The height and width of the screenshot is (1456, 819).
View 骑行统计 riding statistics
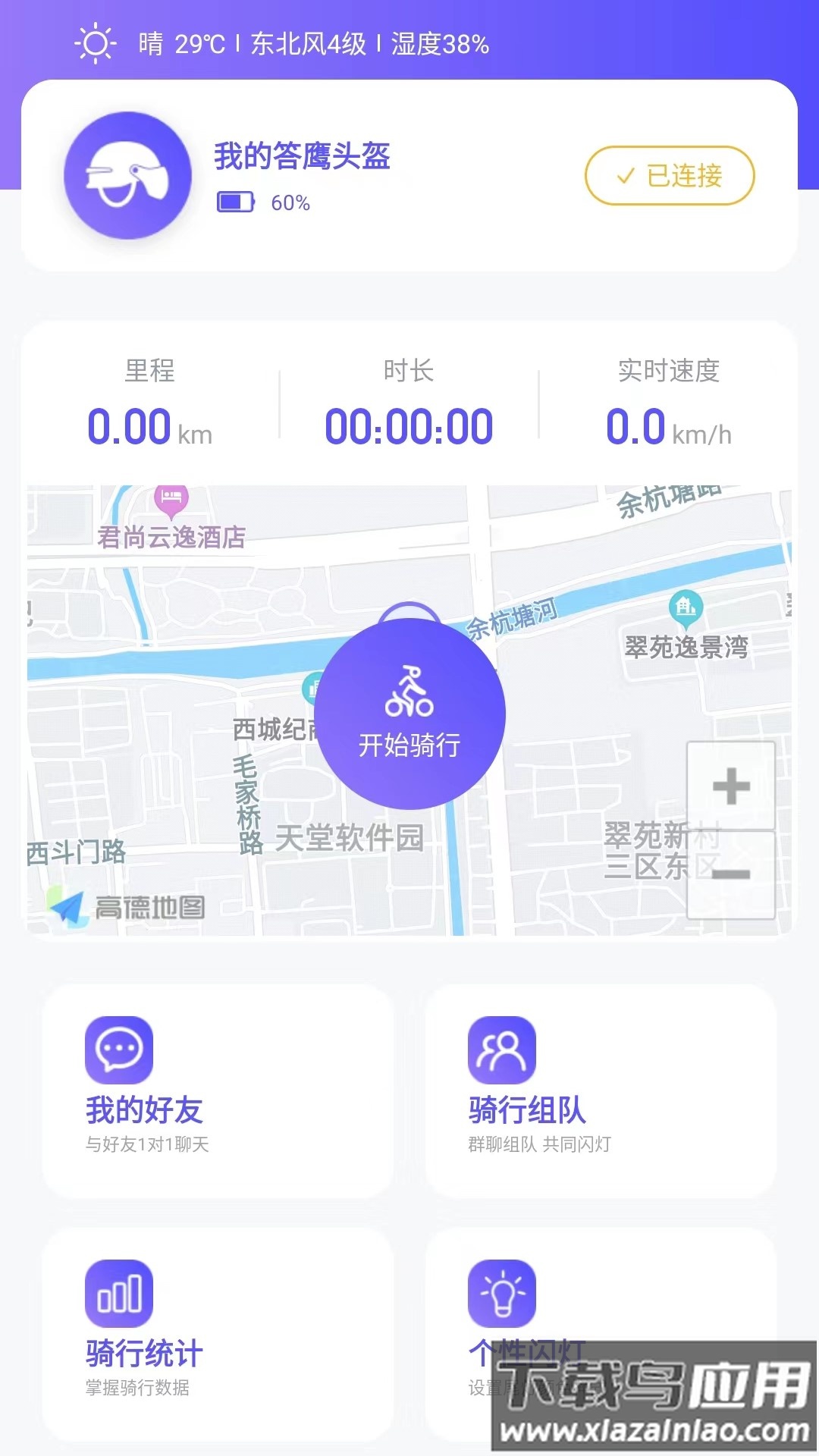pos(218,1333)
